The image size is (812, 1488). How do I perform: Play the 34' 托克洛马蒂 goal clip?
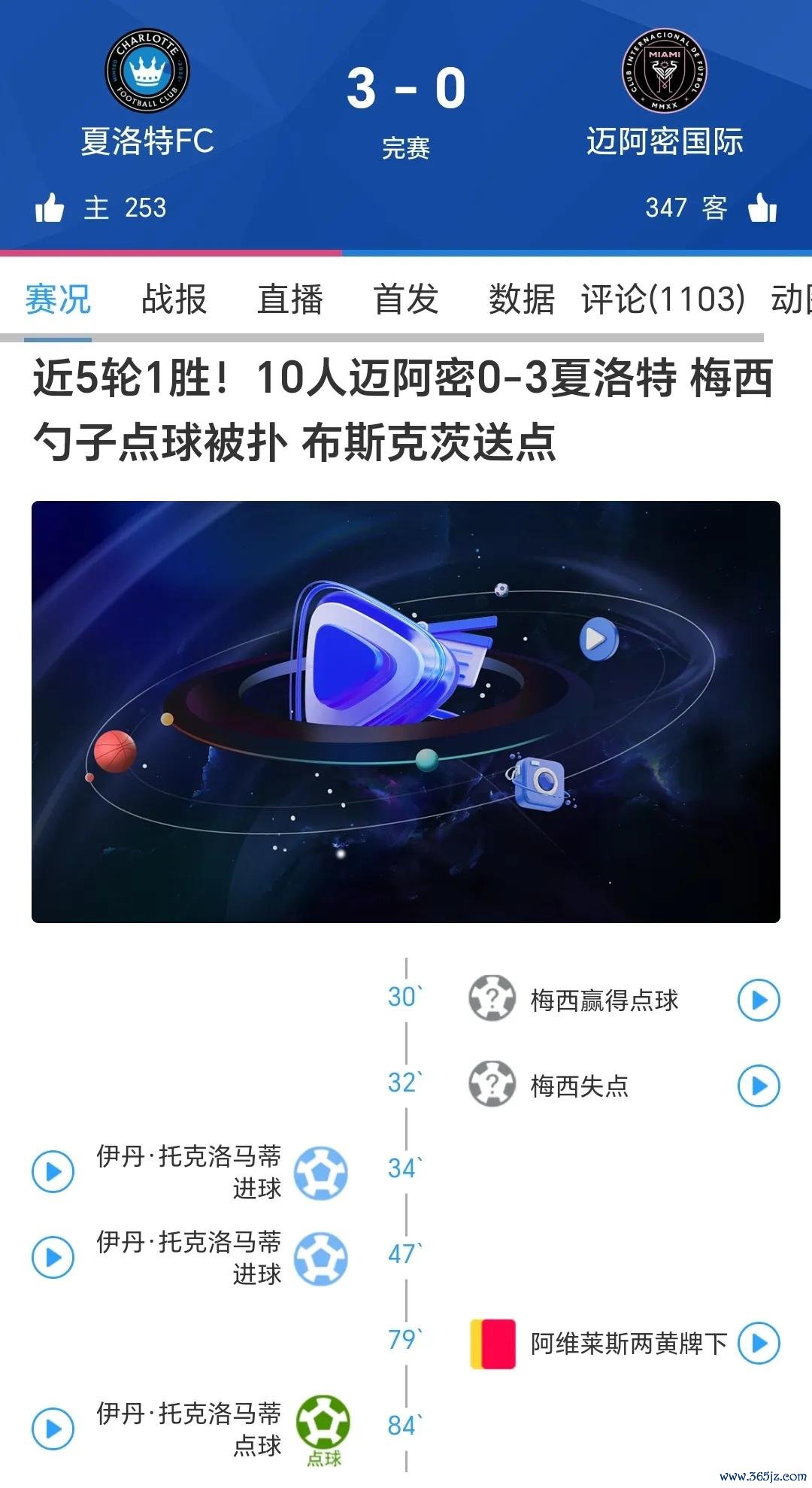point(53,1171)
